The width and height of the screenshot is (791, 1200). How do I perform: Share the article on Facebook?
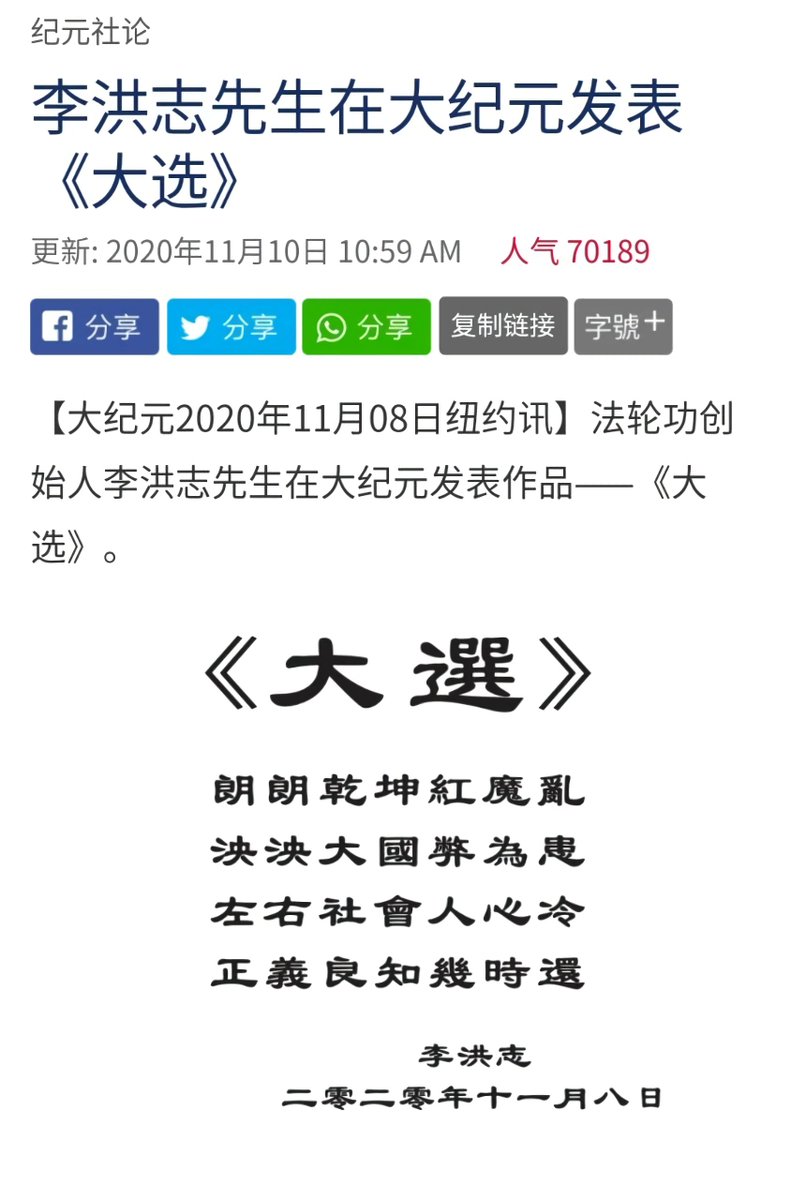coord(94,326)
